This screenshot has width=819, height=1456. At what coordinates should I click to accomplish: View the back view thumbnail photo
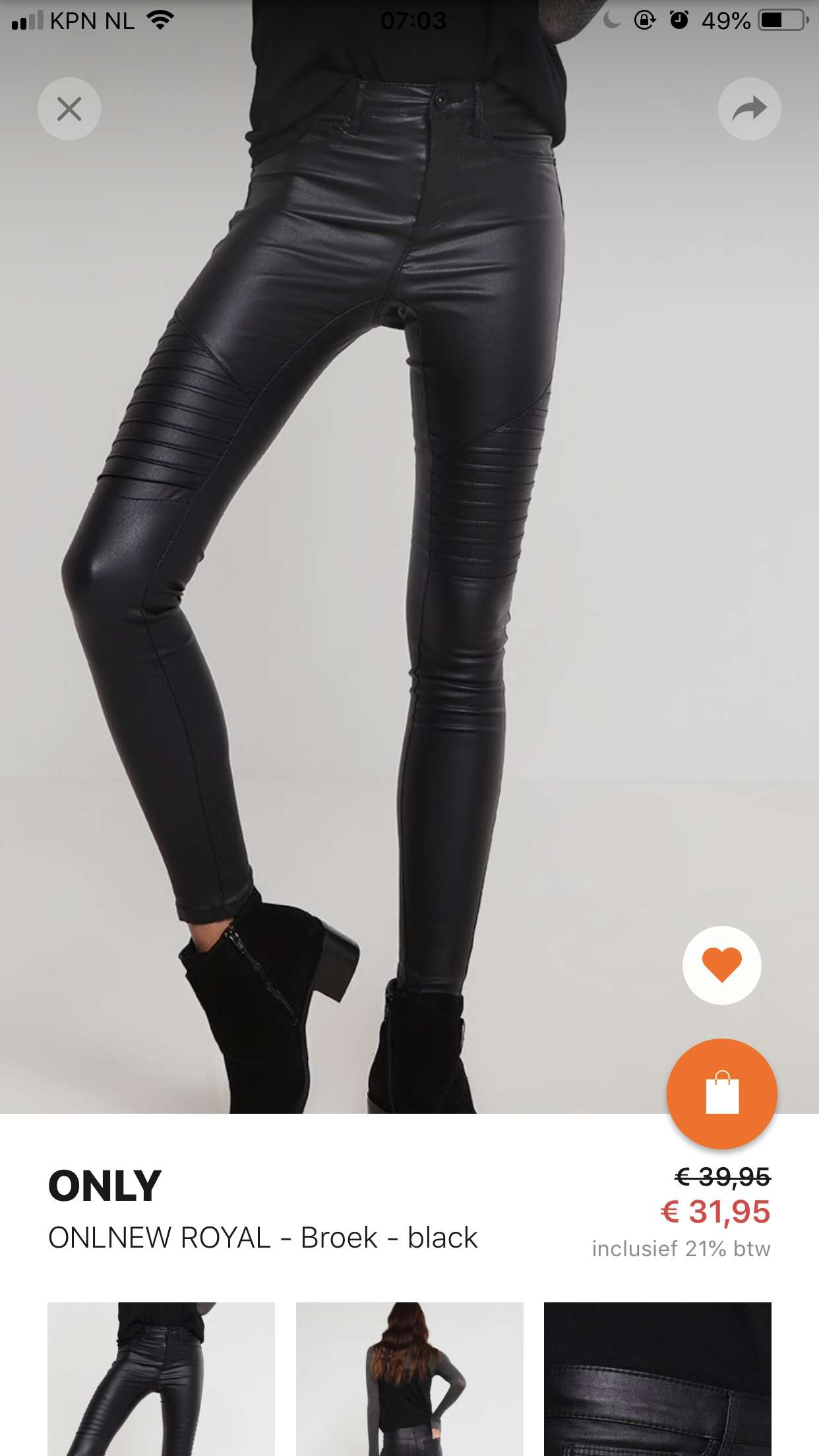click(x=409, y=1379)
